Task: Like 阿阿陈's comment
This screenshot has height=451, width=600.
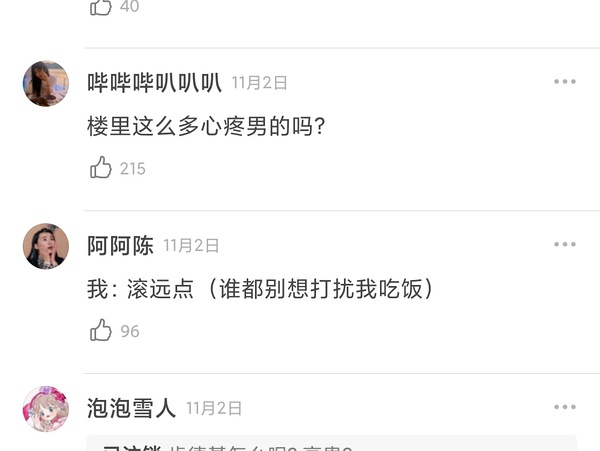Action: point(101,331)
